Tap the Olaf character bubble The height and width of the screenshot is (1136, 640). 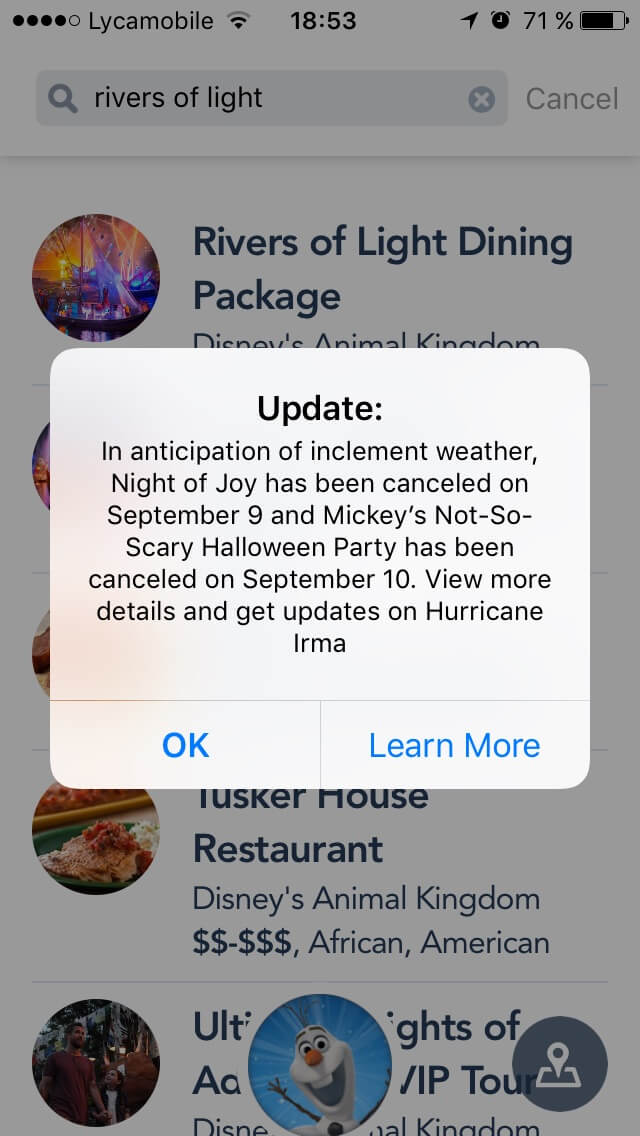(320, 1065)
